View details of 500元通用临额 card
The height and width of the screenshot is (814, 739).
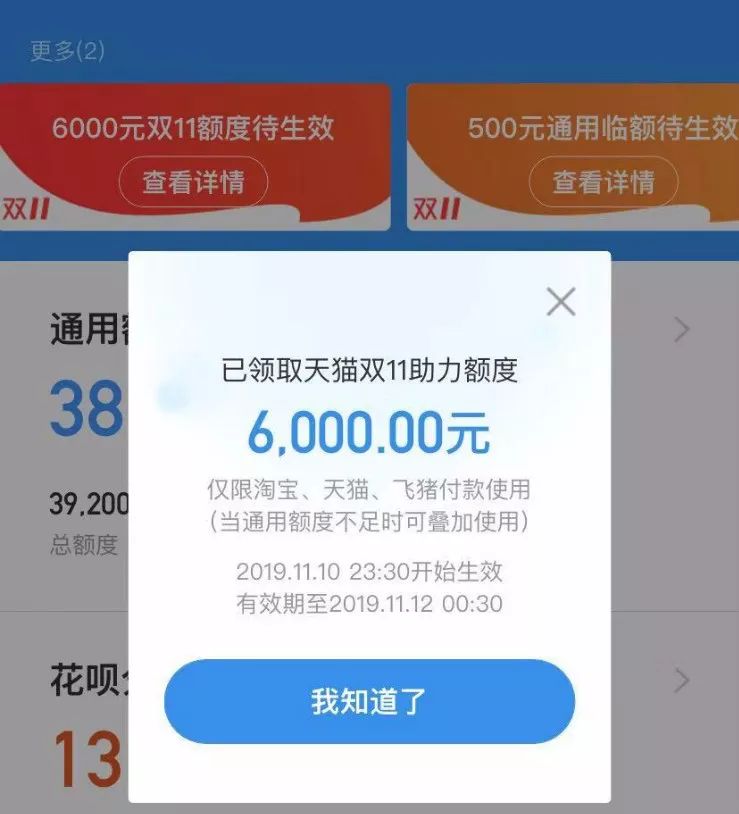click(603, 182)
